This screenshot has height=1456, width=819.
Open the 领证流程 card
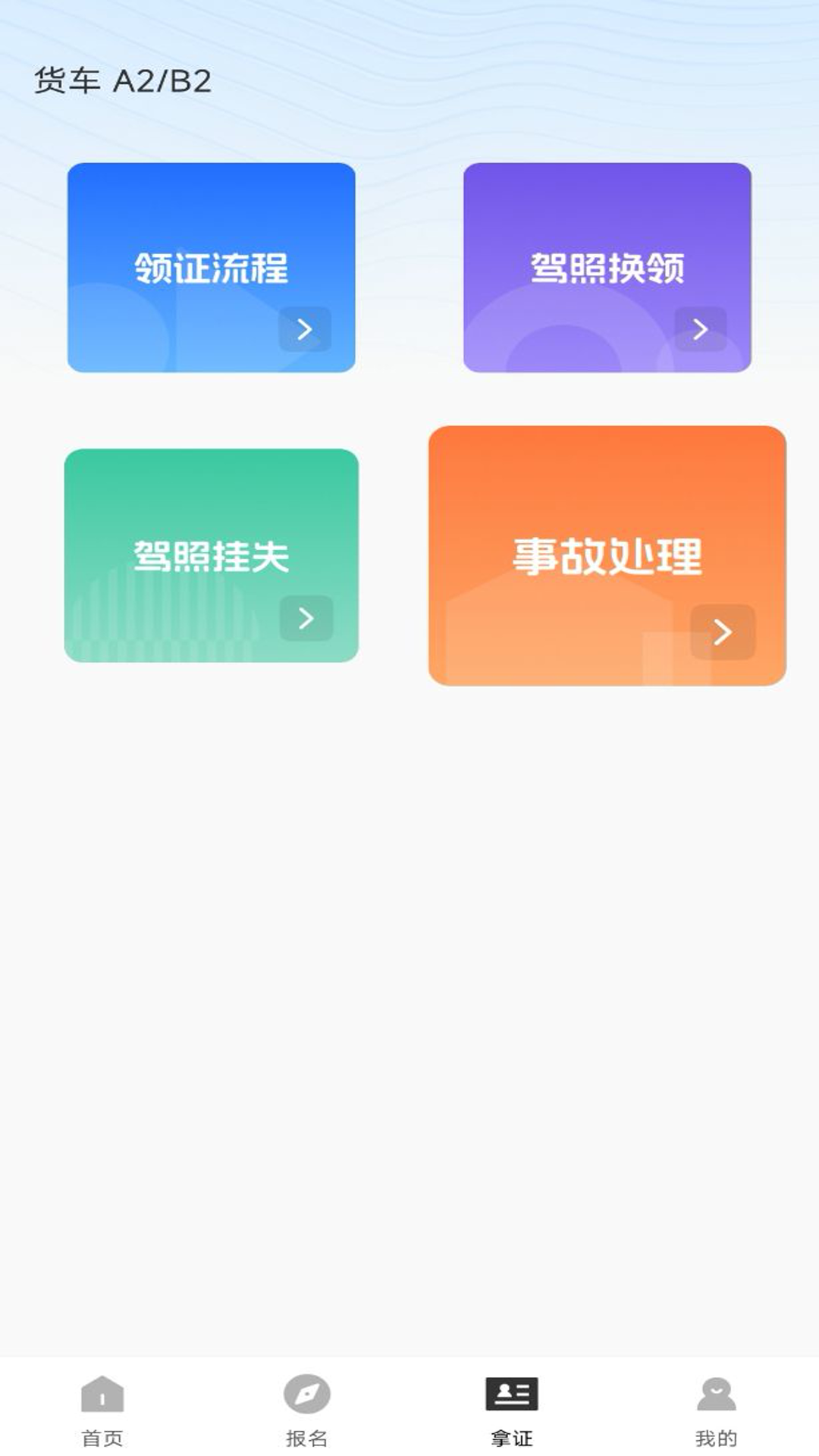(211, 267)
